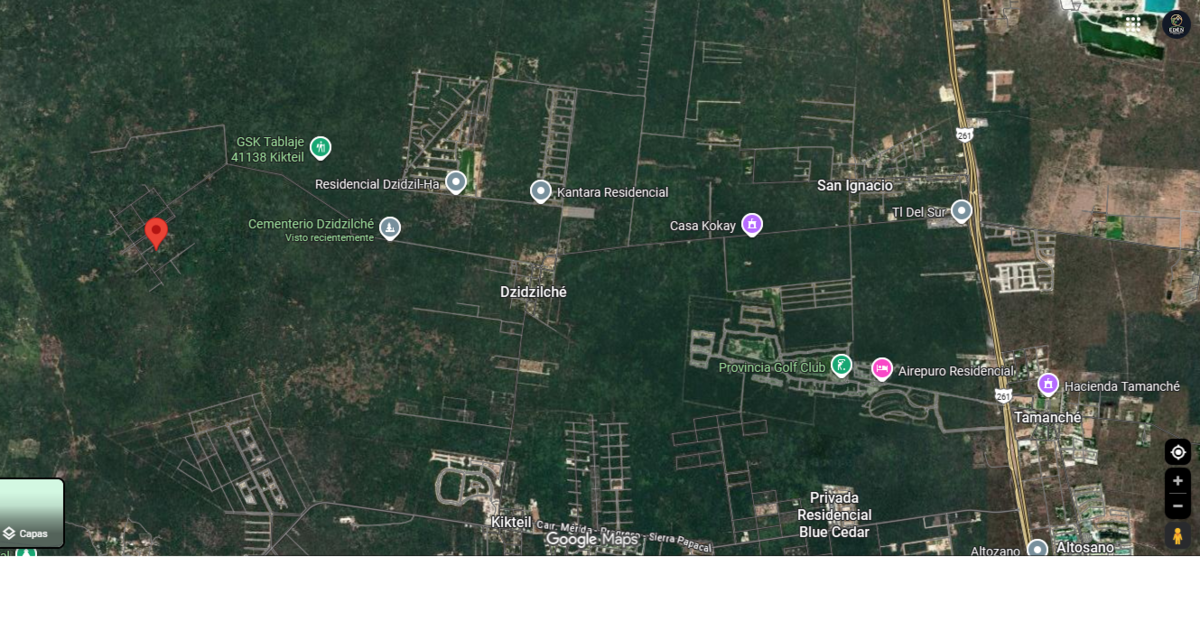
Task: Activate the Street View pegman
Action: click(1177, 536)
